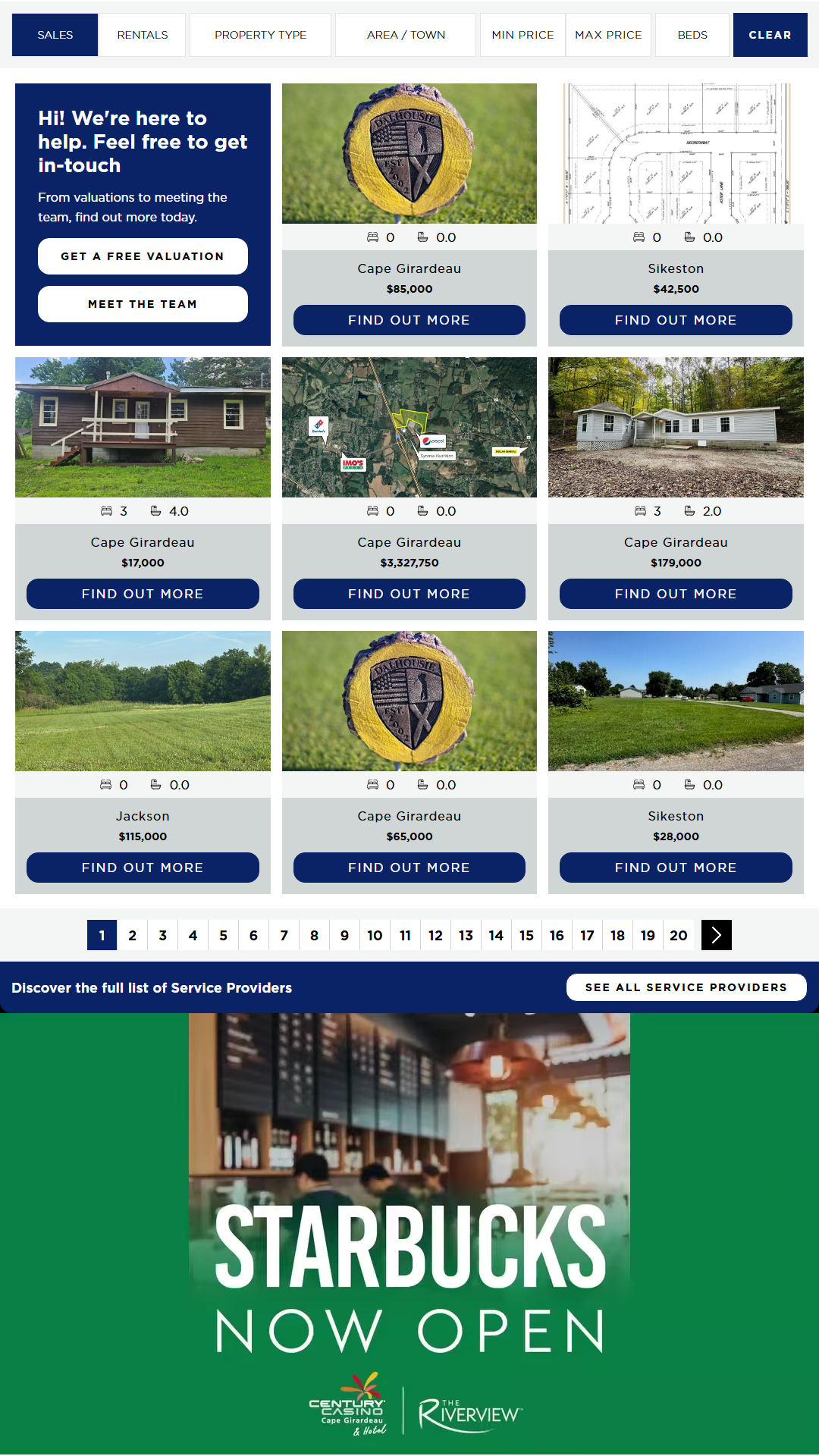819x1456 pixels.
Task: Tap Get a Free Valuation
Action: [143, 256]
